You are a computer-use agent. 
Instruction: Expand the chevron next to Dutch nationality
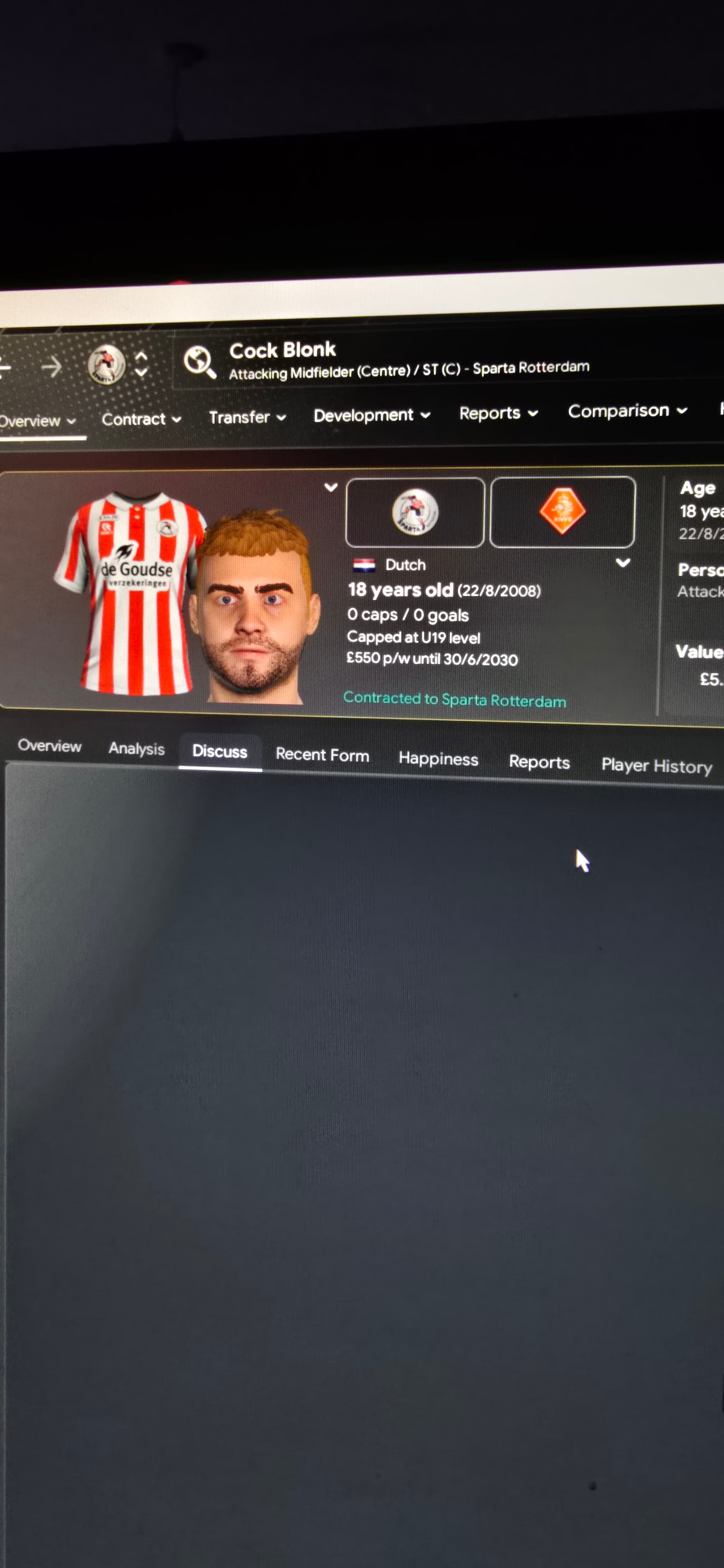click(x=623, y=563)
